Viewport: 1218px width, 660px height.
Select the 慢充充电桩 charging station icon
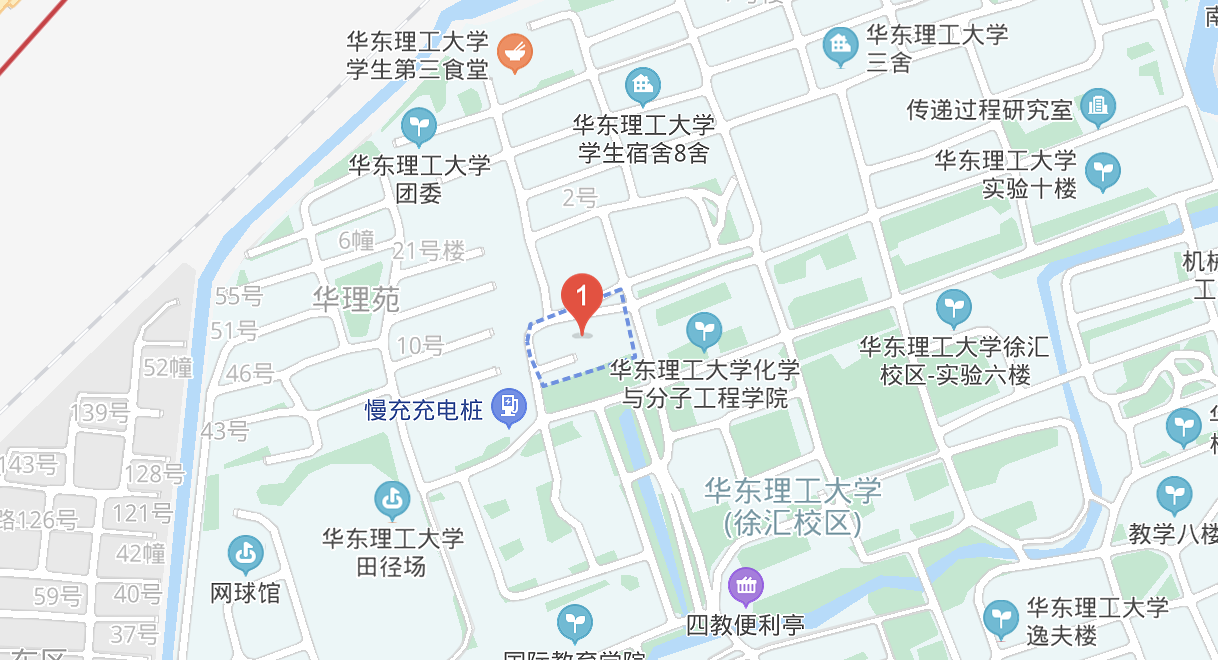(x=511, y=408)
